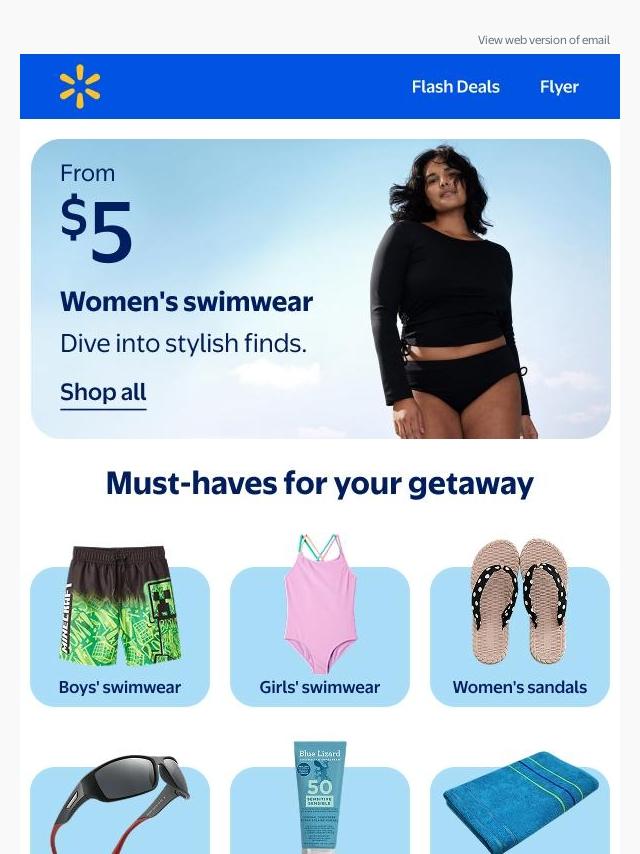640x854 pixels.
Task: Open the Girls' swimwear tile
Action: 320,630
